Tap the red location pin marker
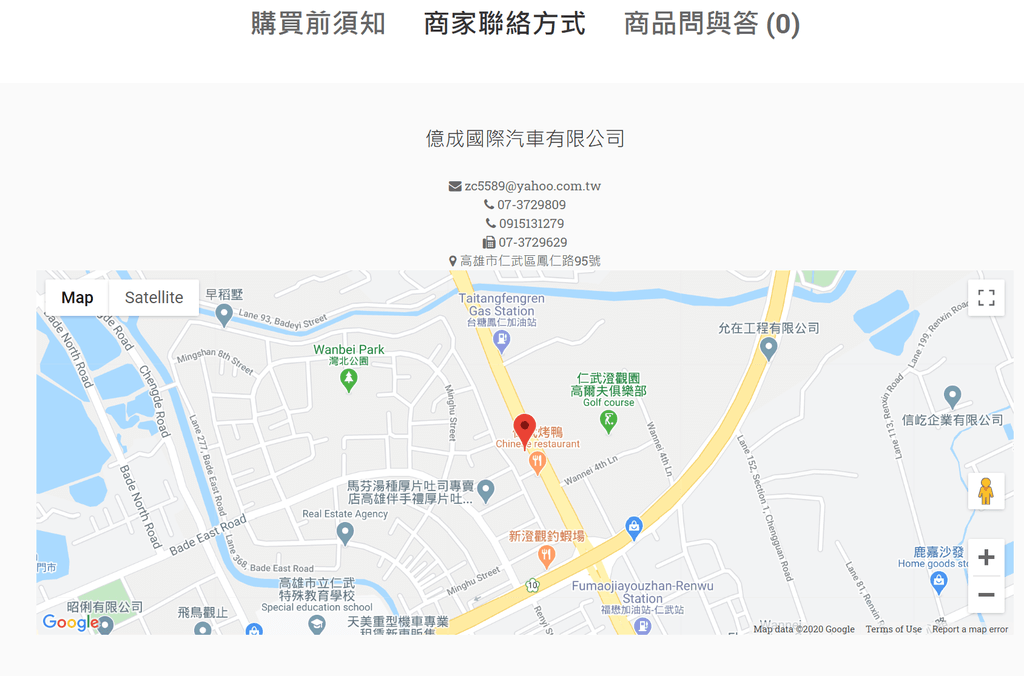 tap(525, 429)
